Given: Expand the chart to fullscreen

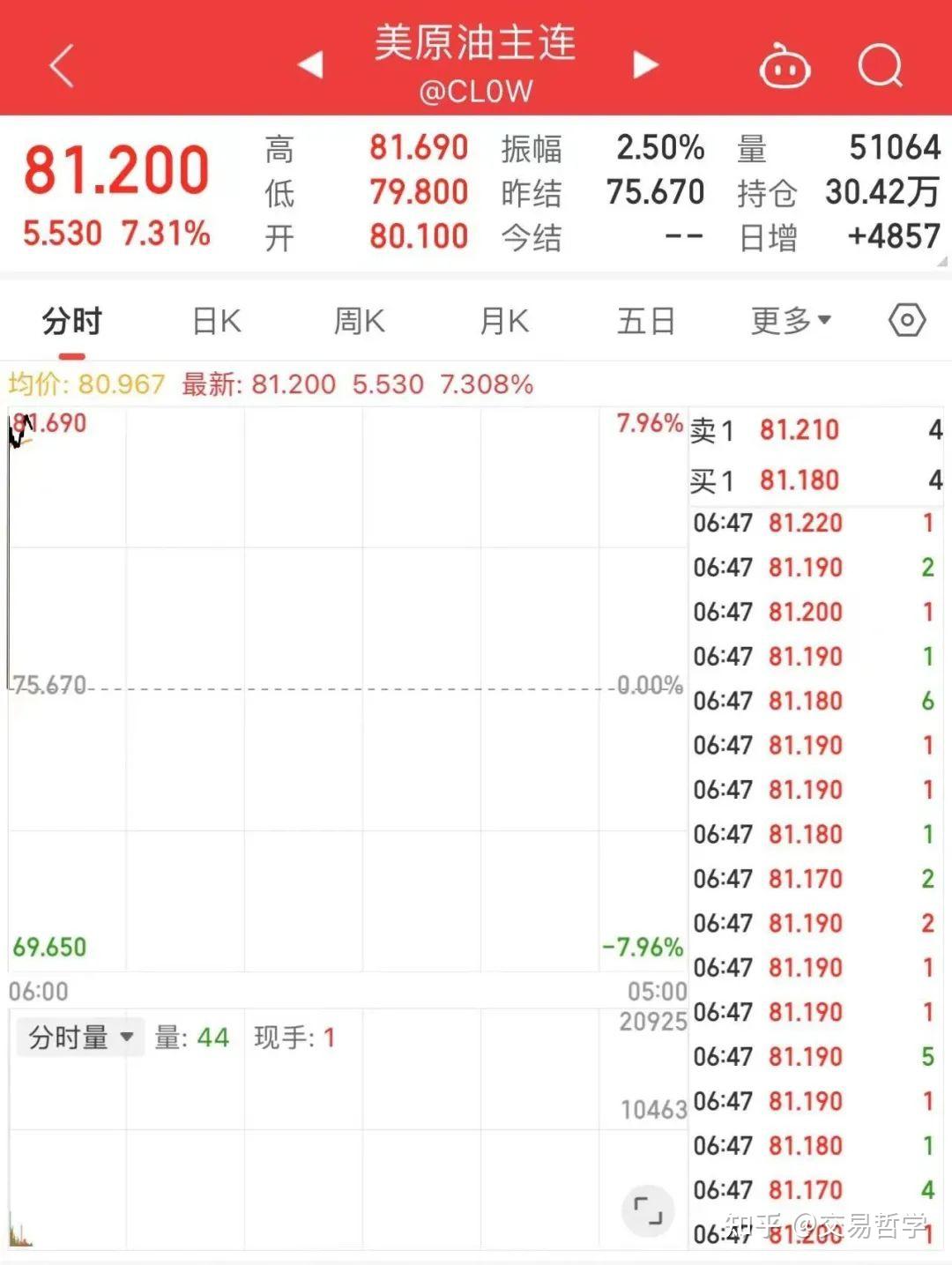Looking at the screenshot, I should pyautogui.click(x=648, y=1210).
